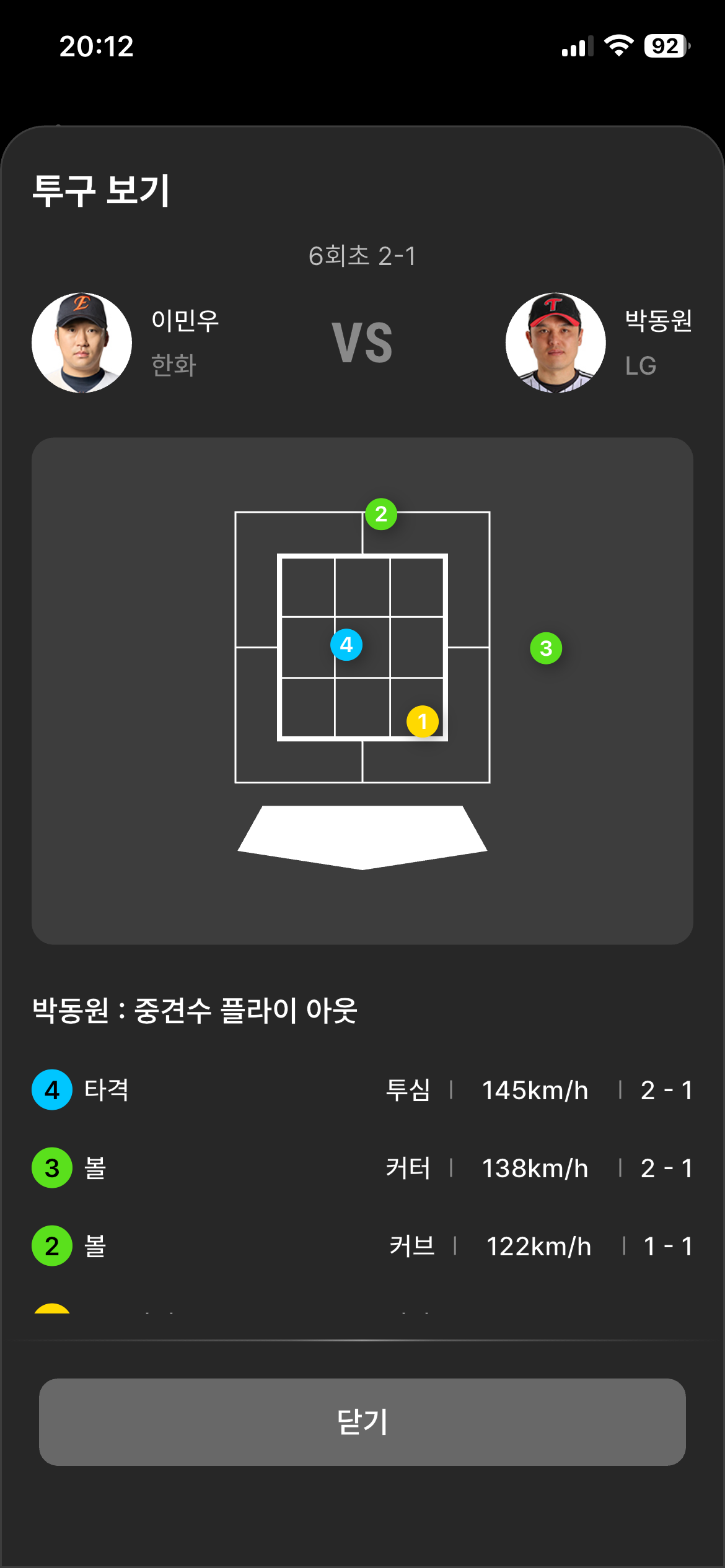Tap the 닫기 button to close
The width and height of the screenshot is (725, 1568).
click(362, 1422)
